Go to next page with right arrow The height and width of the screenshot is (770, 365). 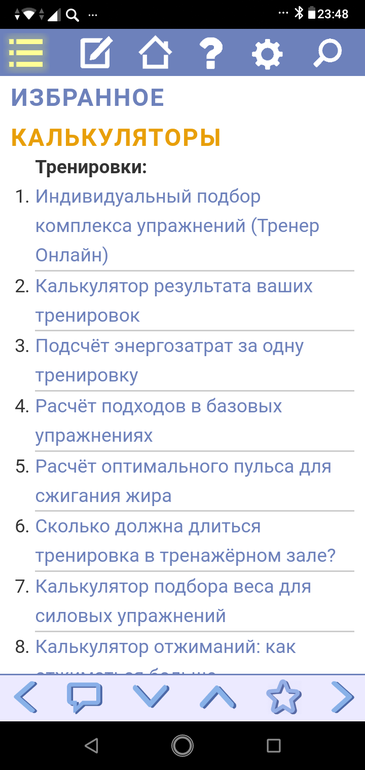[342, 697]
